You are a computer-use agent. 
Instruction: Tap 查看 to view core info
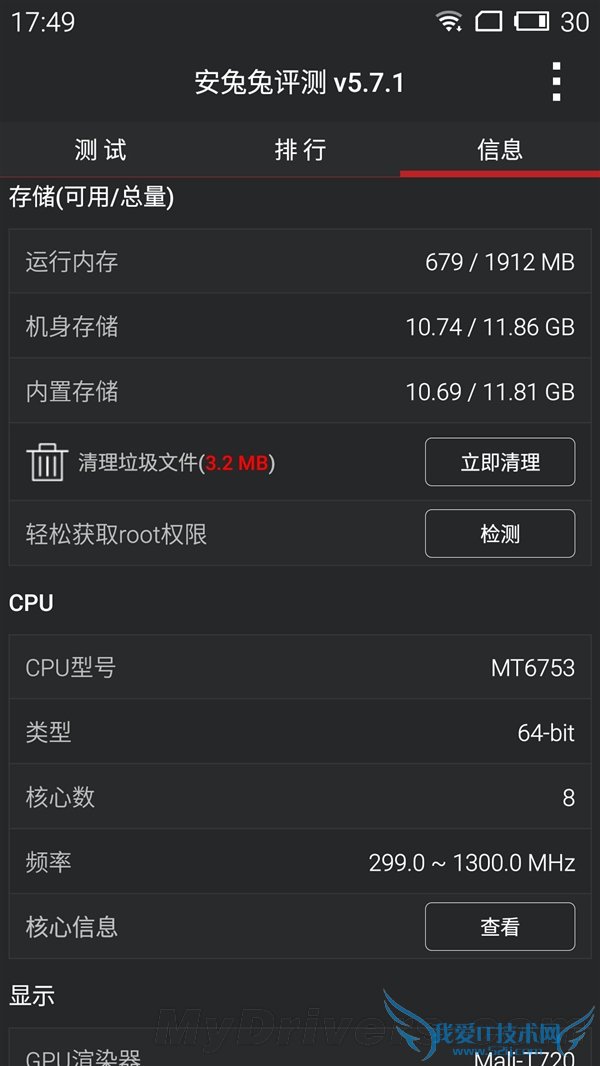coord(500,927)
